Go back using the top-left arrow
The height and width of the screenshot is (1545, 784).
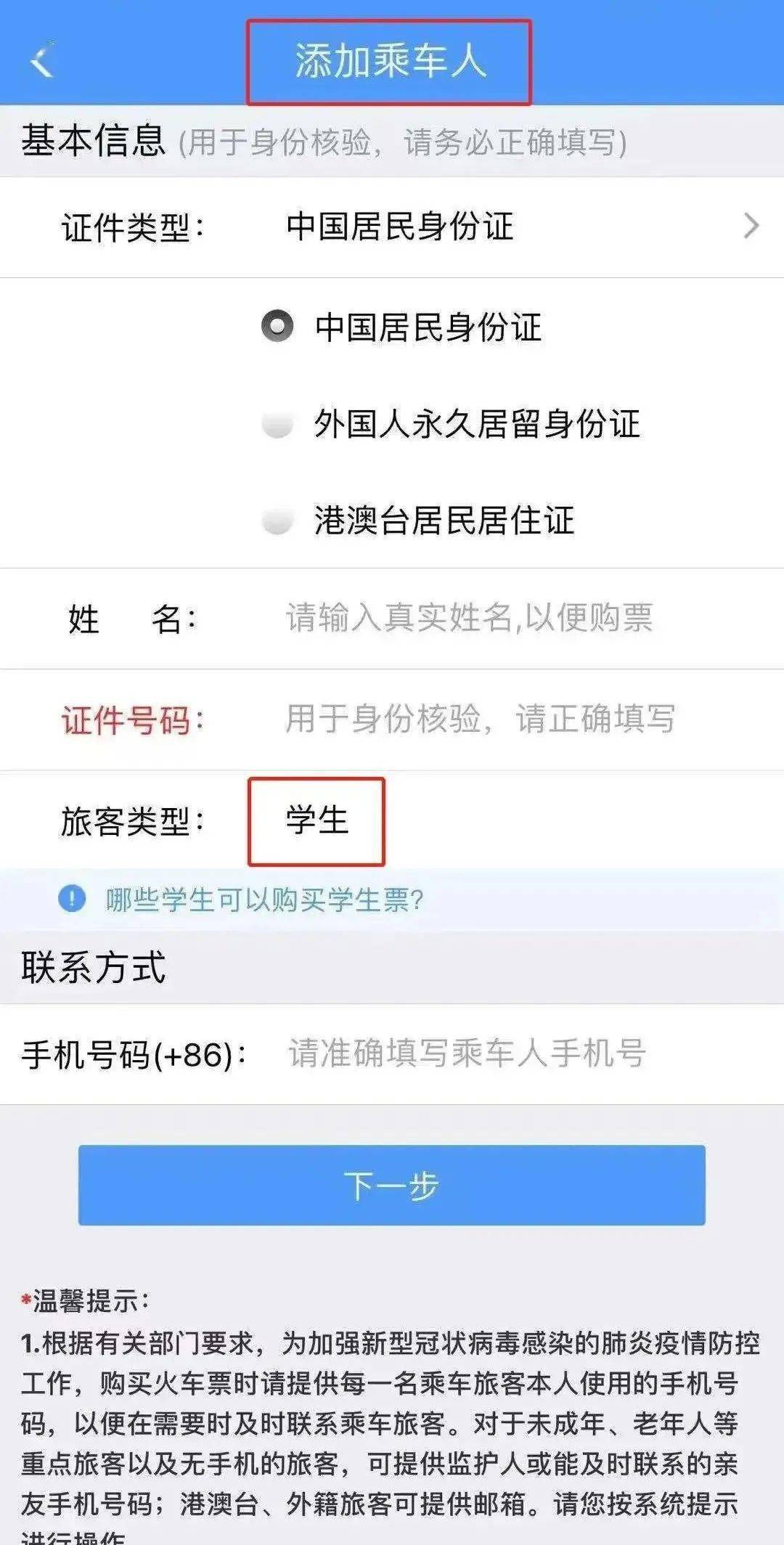pyautogui.click(x=42, y=60)
